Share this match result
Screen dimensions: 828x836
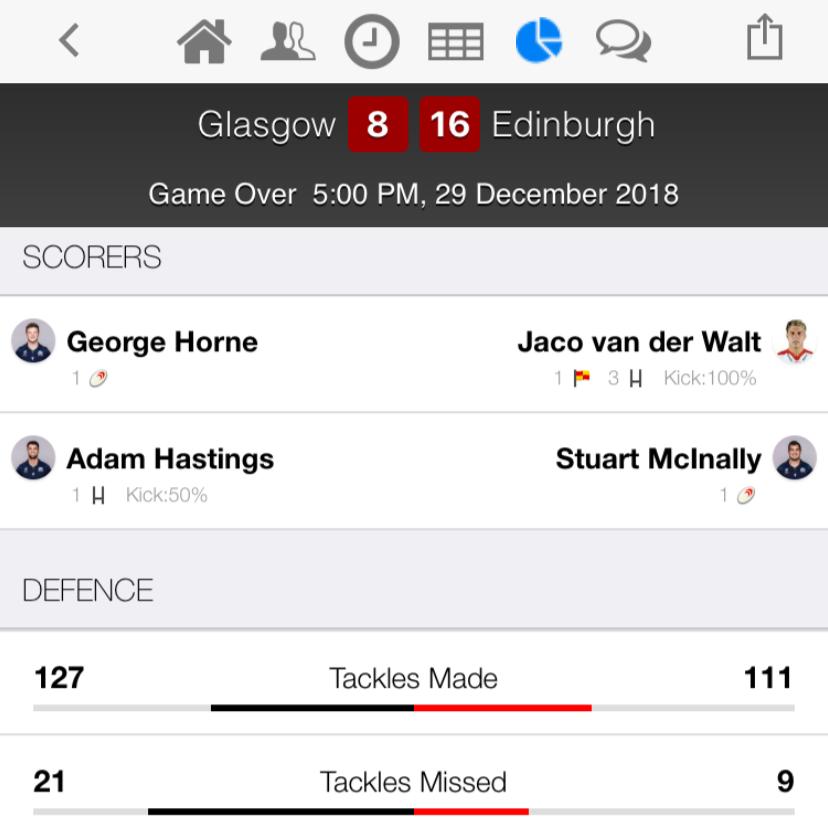pyautogui.click(x=764, y=40)
